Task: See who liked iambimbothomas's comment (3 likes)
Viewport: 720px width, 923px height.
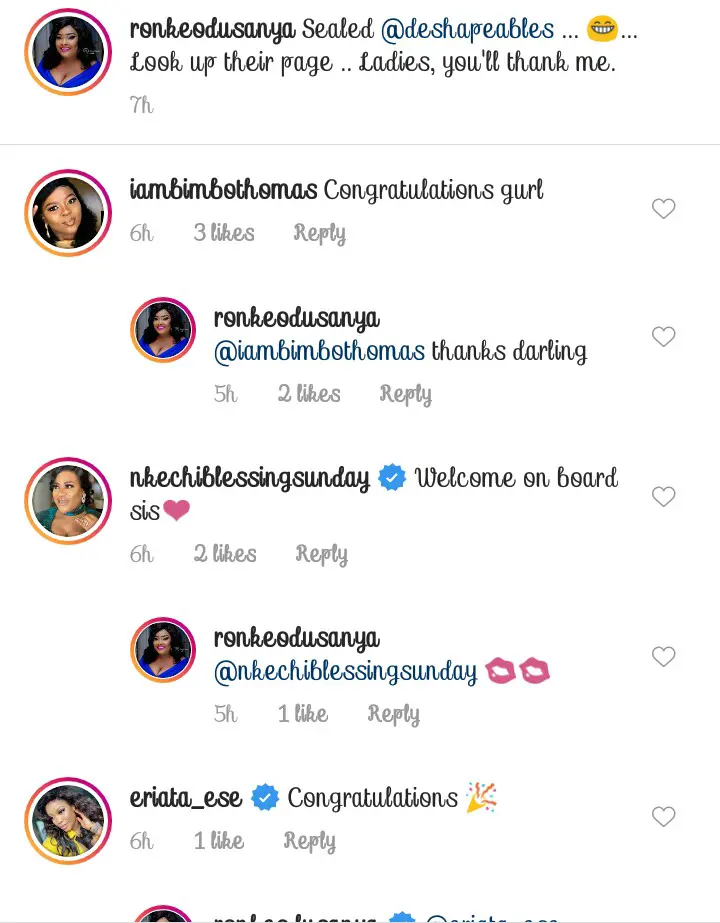Action: click(x=224, y=233)
